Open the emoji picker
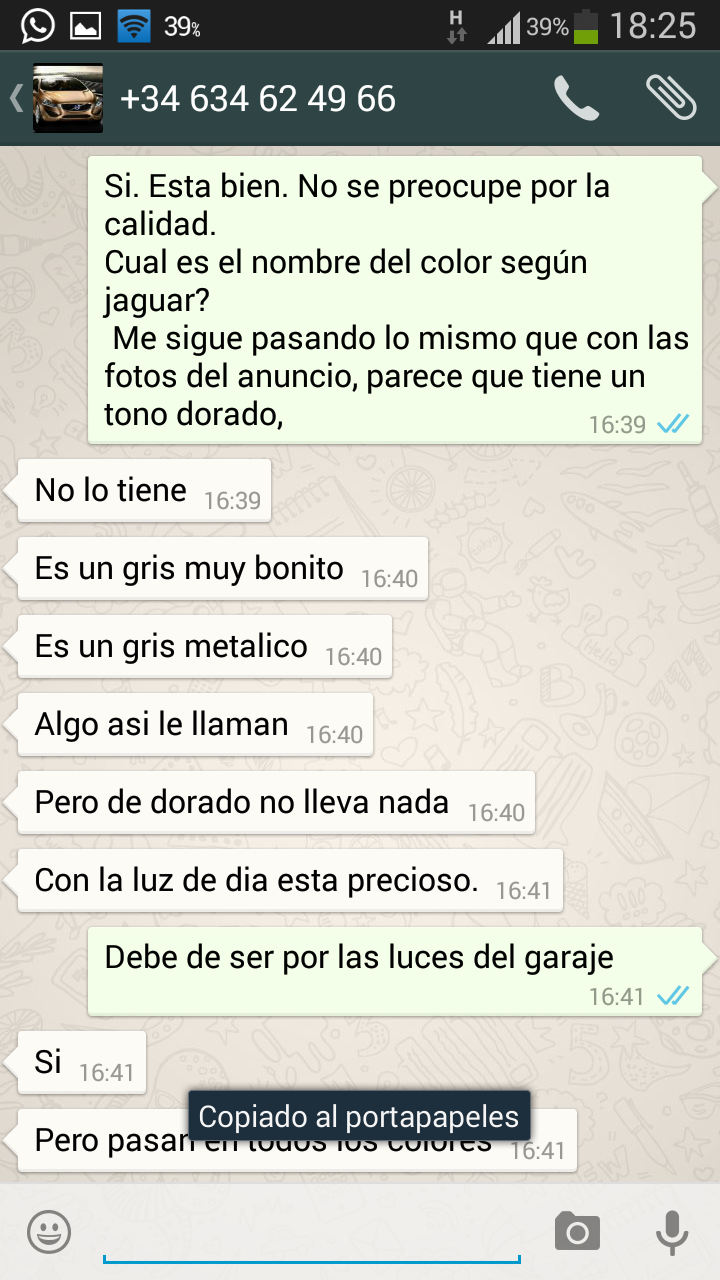Image resolution: width=720 pixels, height=1280 pixels. [48, 1232]
